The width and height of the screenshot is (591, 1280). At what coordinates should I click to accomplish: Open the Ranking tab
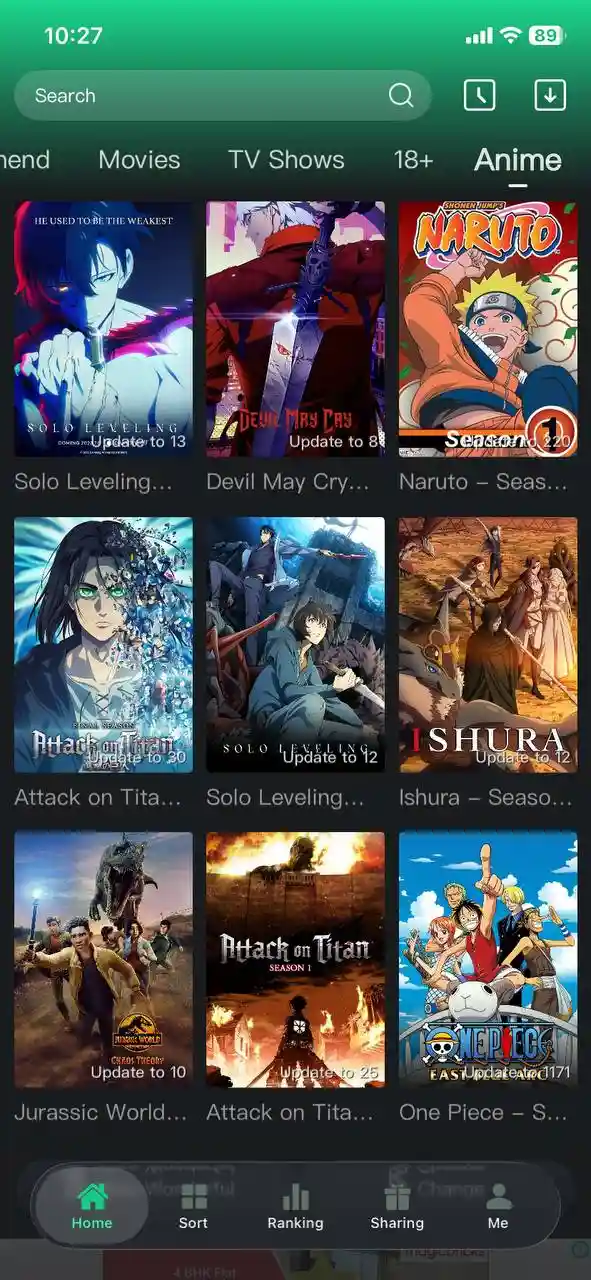295,1206
